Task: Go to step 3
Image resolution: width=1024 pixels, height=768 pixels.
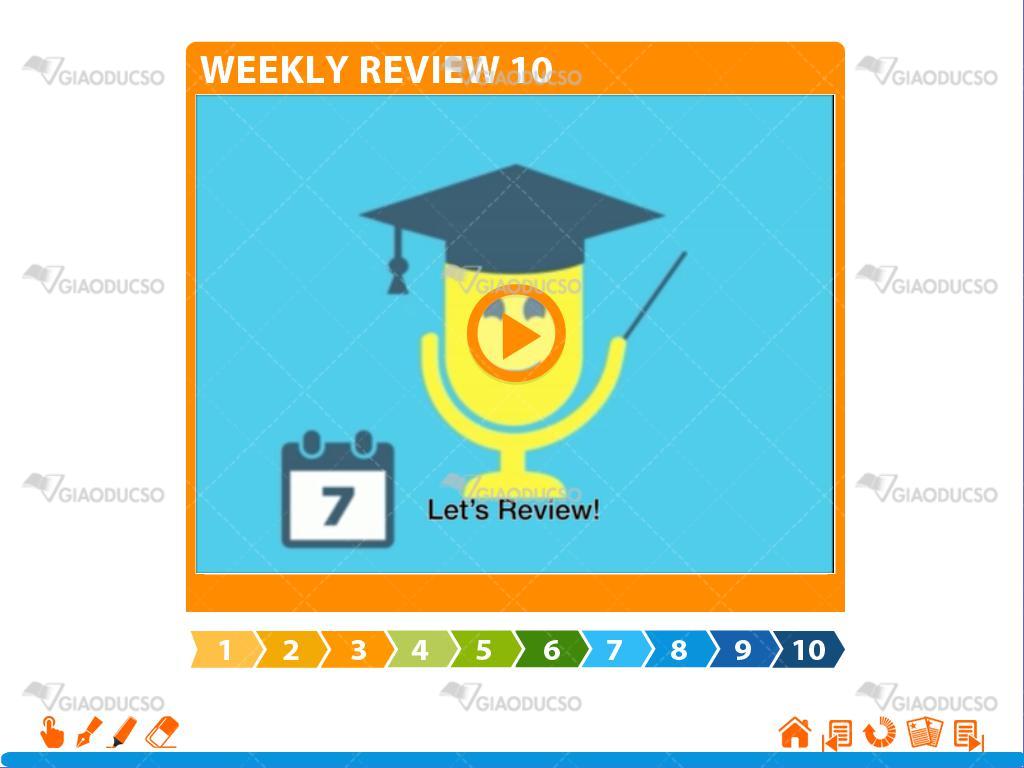Action: click(357, 650)
